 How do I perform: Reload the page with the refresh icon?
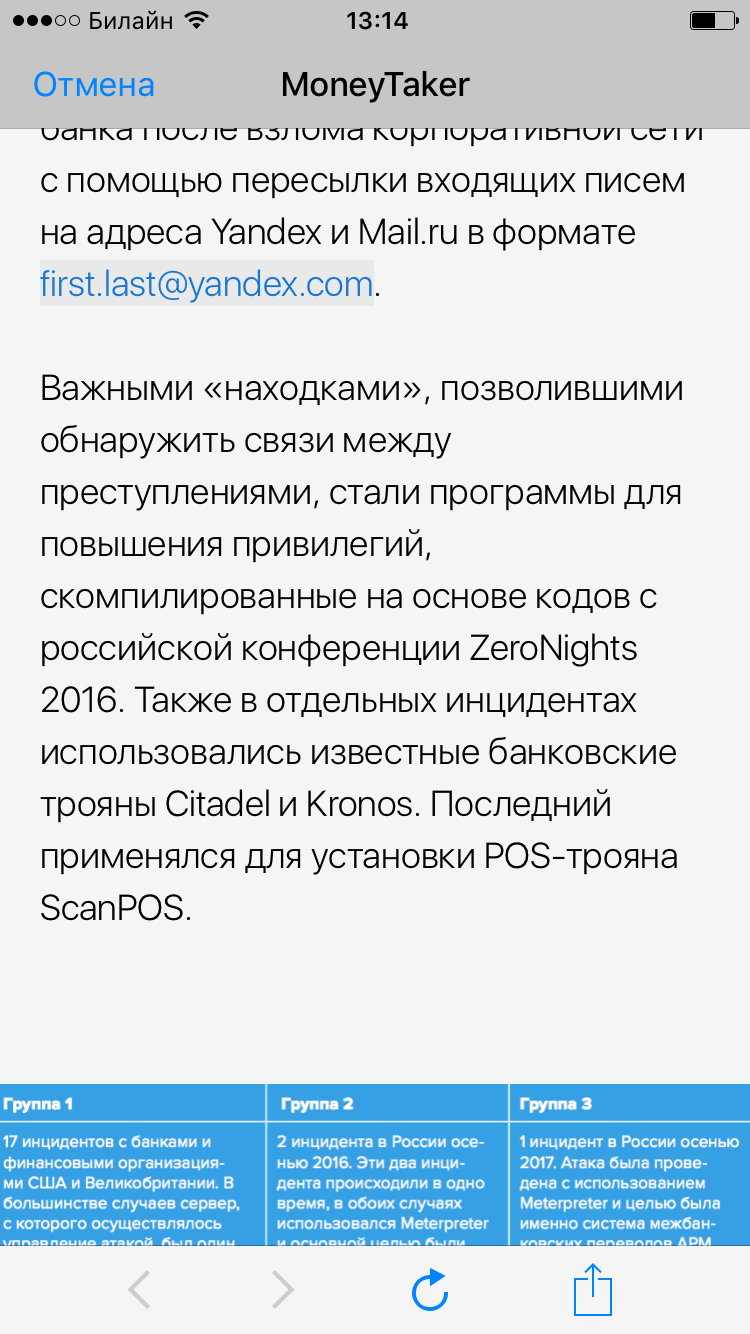click(x=430, y=1290)
